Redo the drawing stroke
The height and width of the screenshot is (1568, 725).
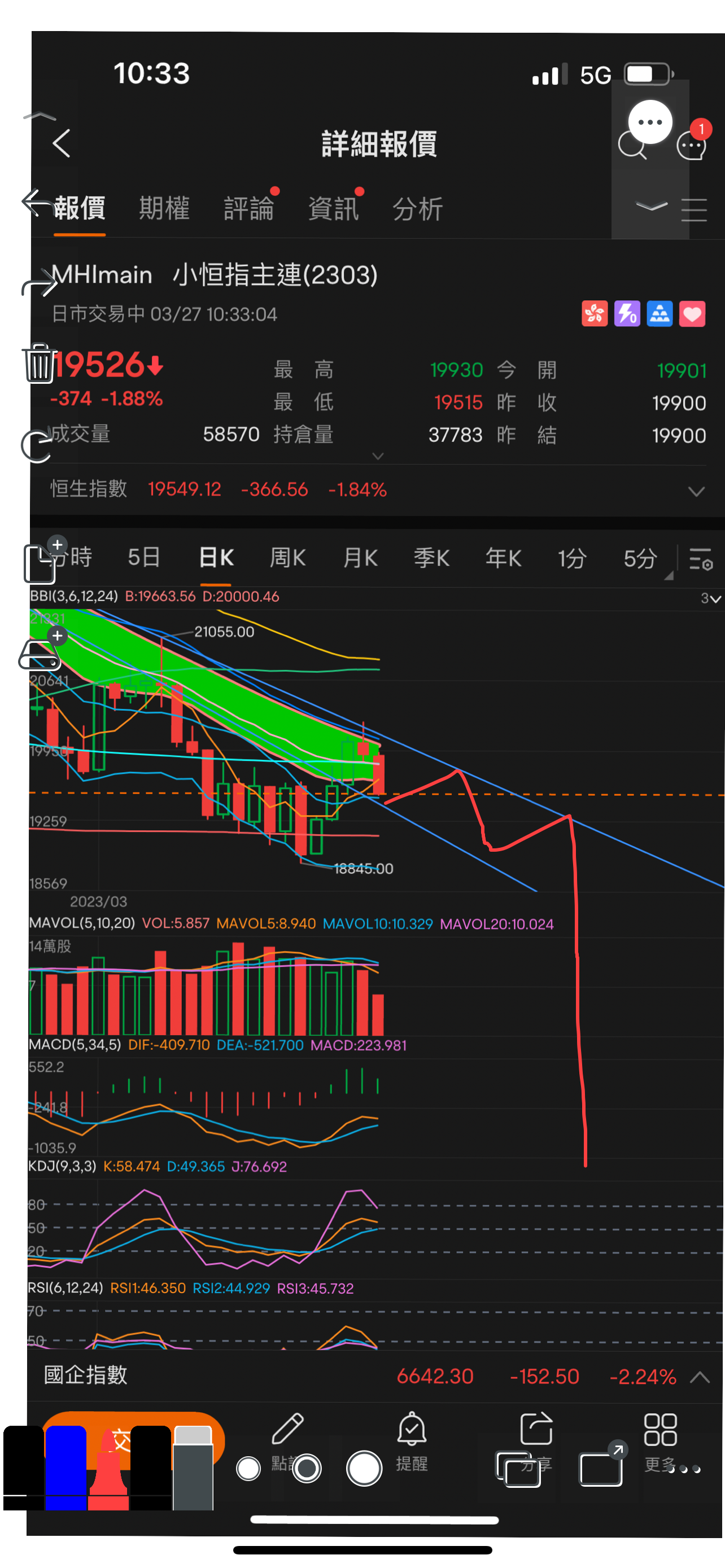pos(39,282)
